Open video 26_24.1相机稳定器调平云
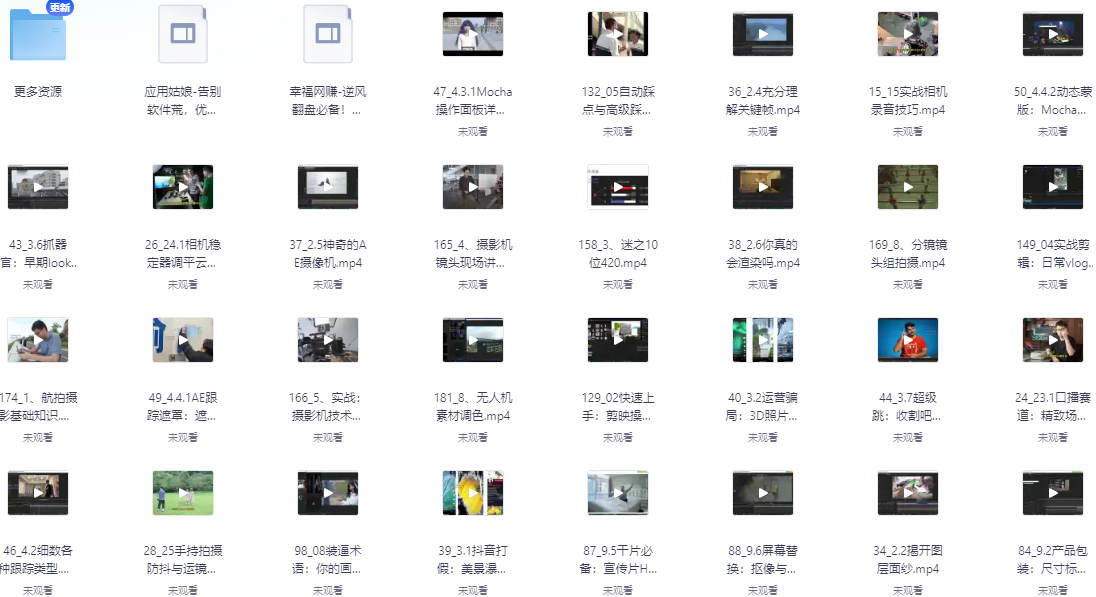 point(183,187)
